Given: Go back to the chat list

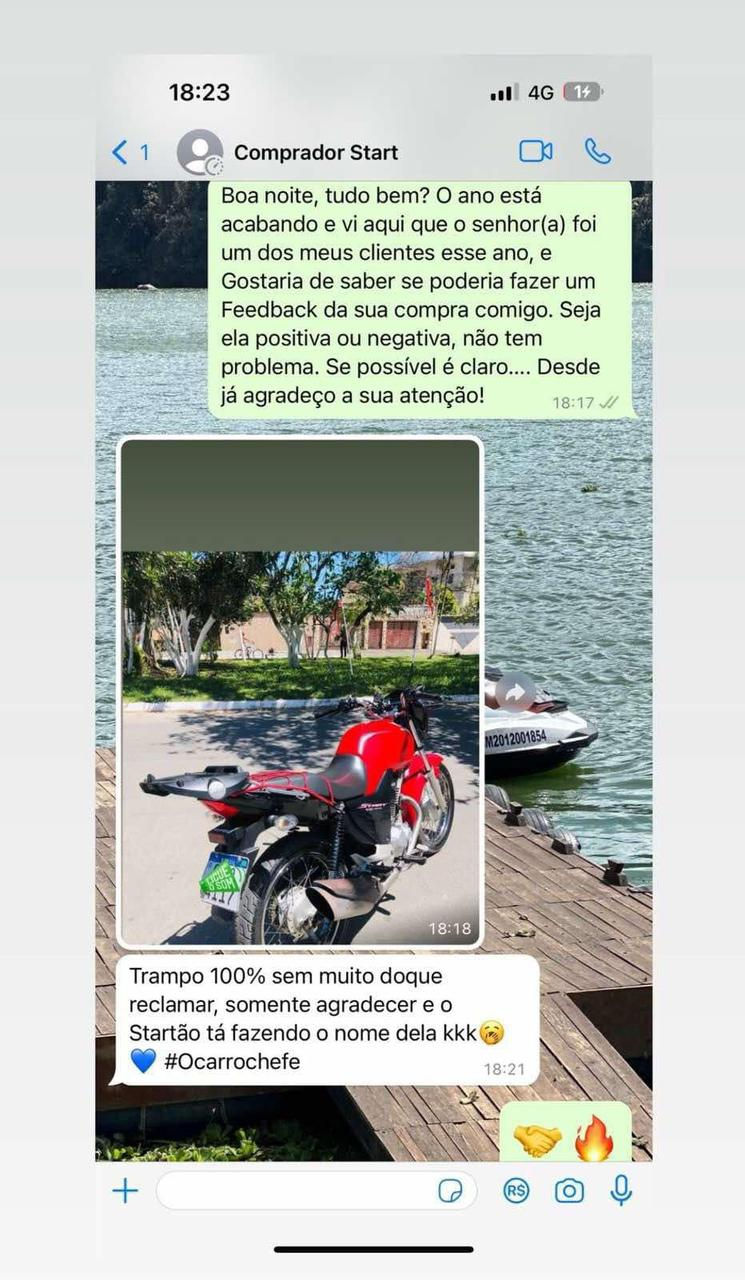Looking at the screenshot, I should (130, 152).
